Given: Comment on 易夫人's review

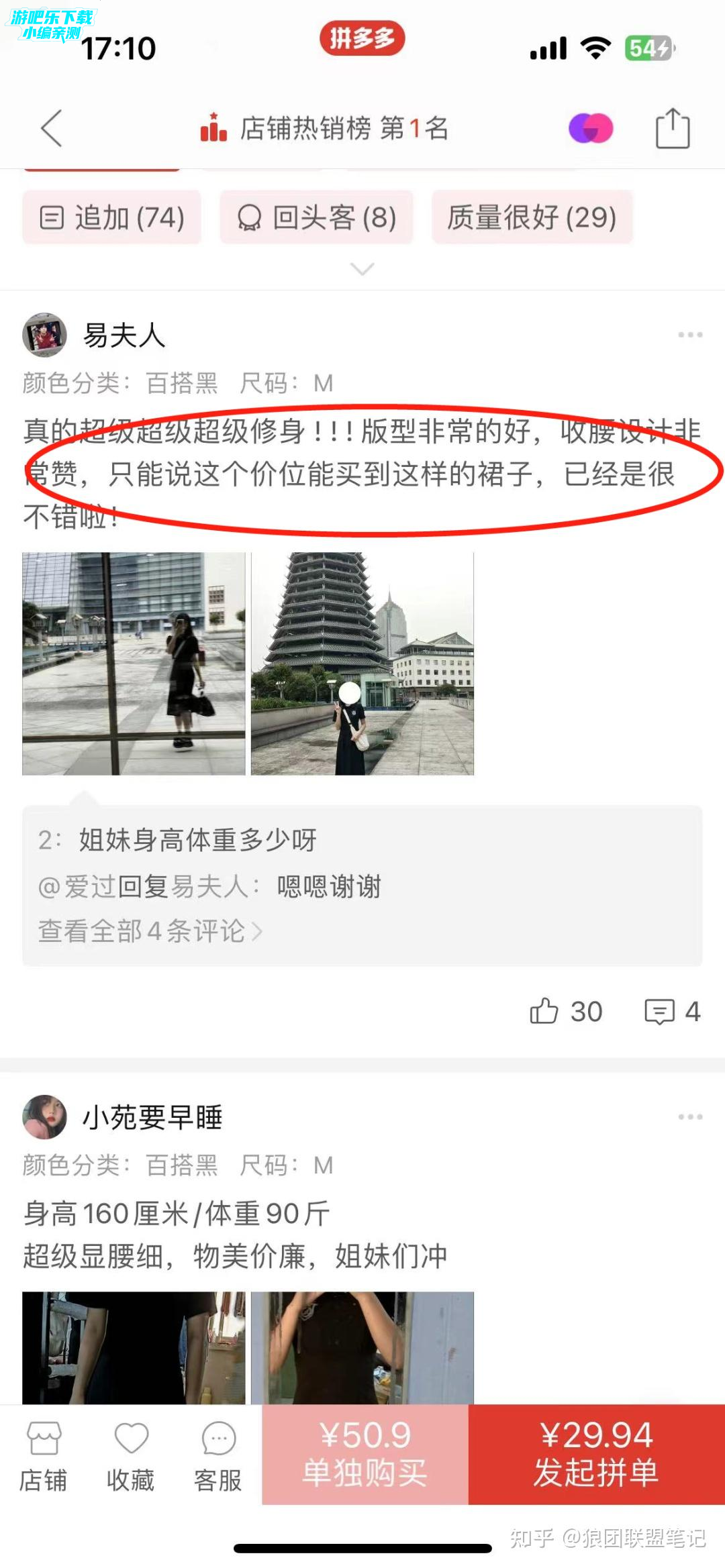Looking at the screenshot, I should point(672,1011).
